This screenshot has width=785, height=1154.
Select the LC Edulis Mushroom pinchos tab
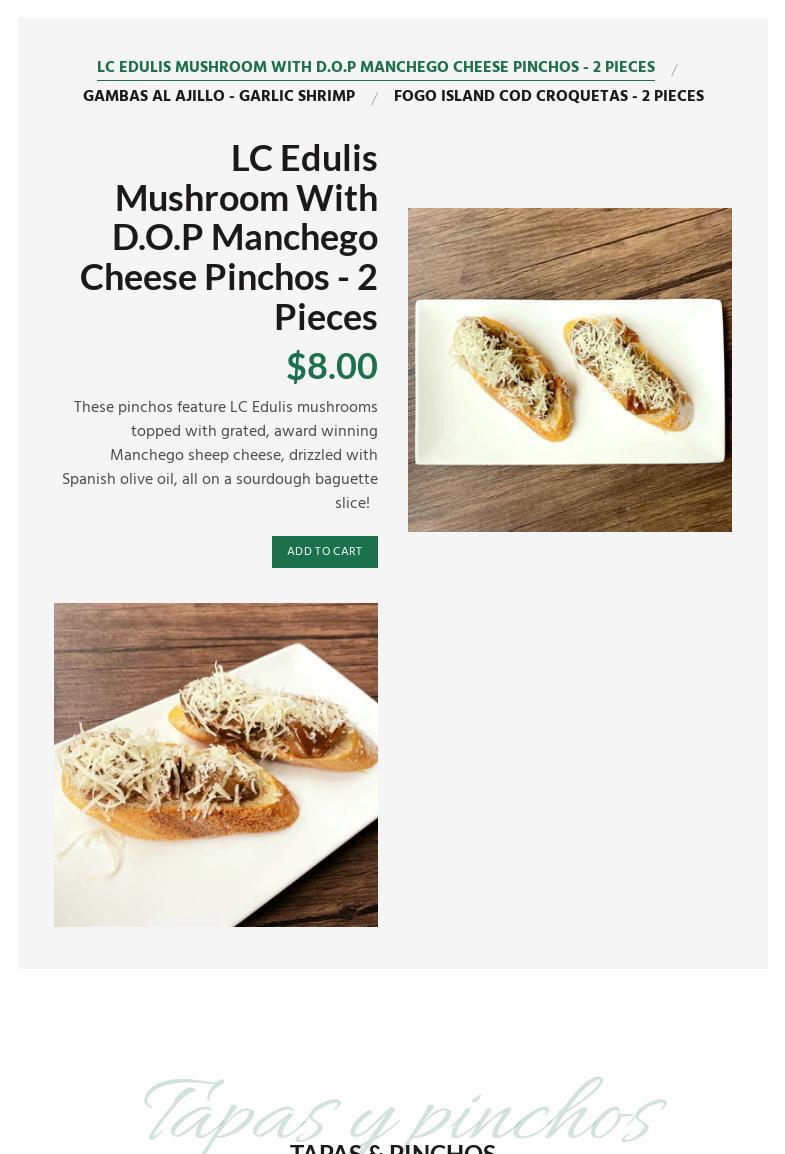click(x=375, y=68)
